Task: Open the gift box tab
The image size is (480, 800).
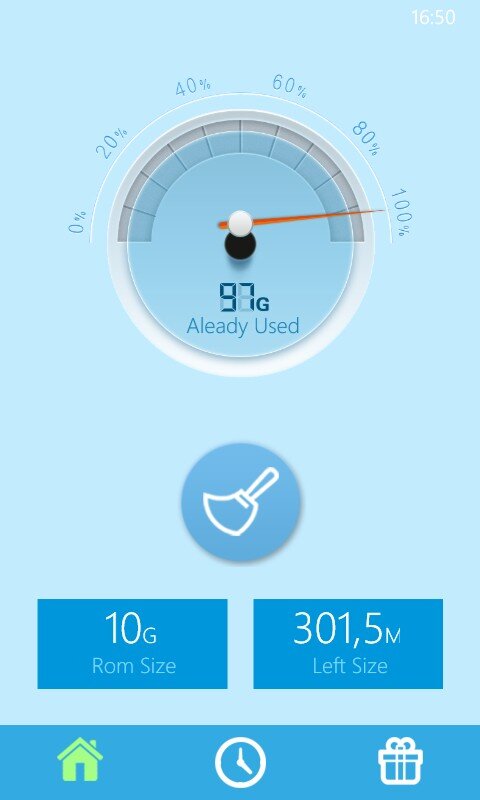Action: [x=400, y=762]
